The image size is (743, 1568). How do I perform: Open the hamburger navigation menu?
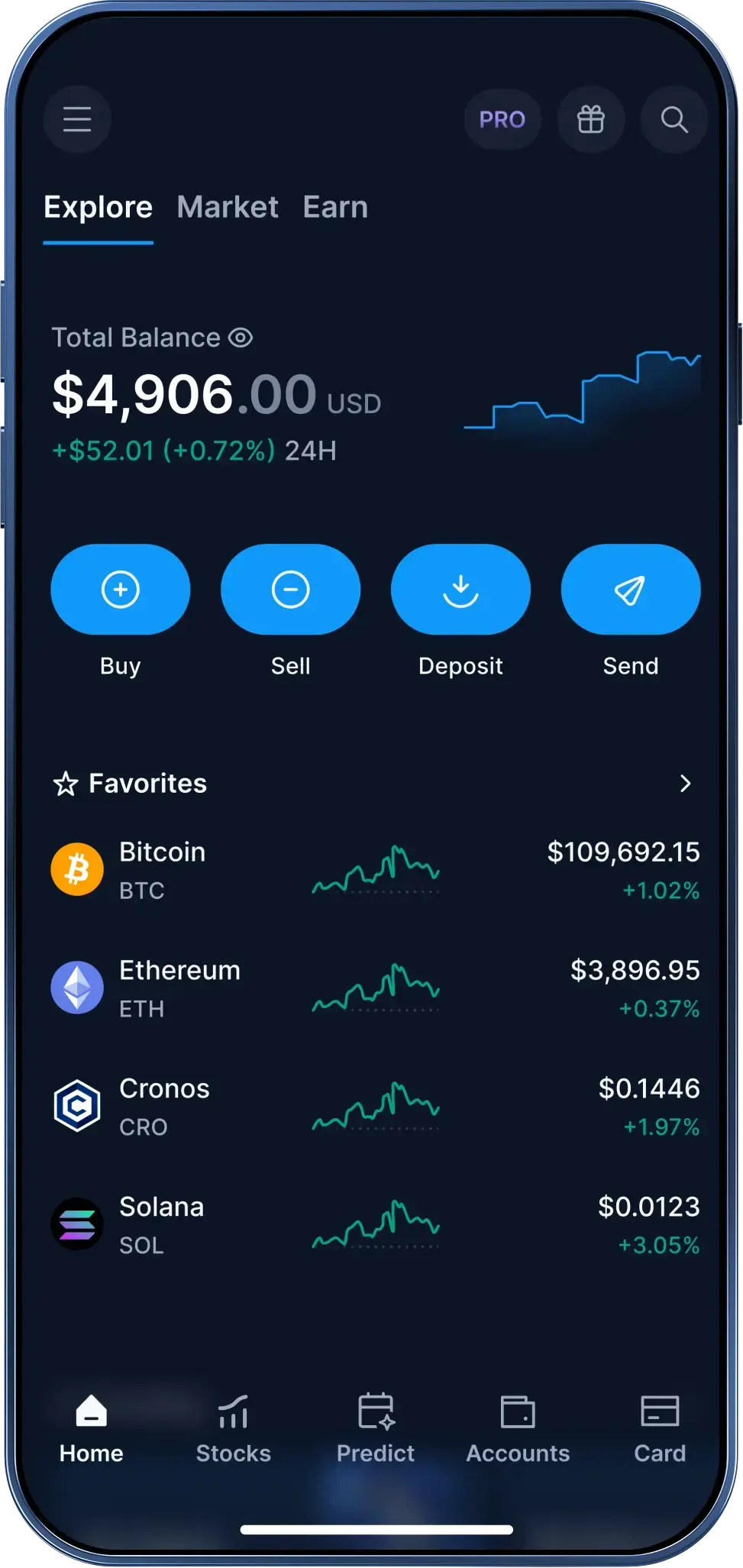coord(76,119)
